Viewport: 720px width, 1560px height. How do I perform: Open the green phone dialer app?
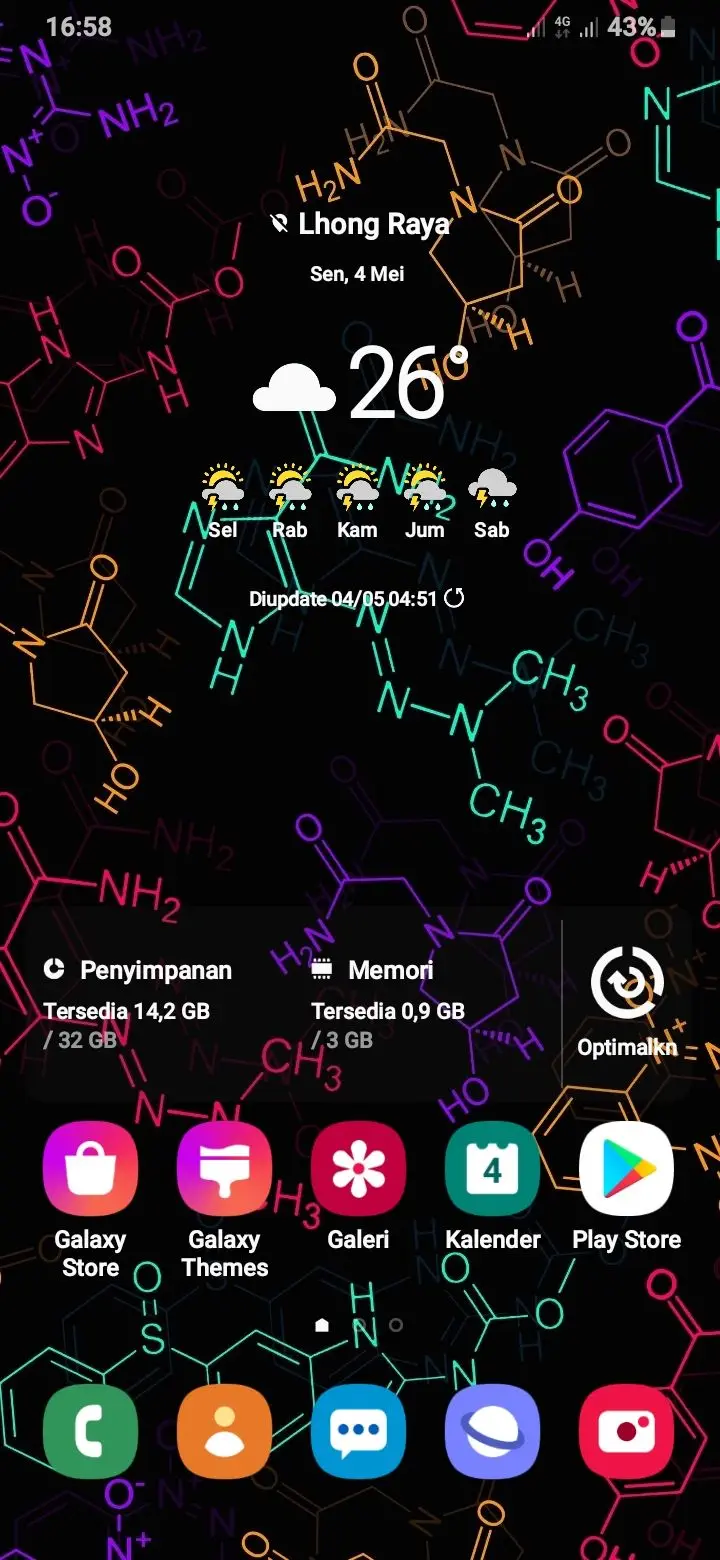coord(90,1432)
